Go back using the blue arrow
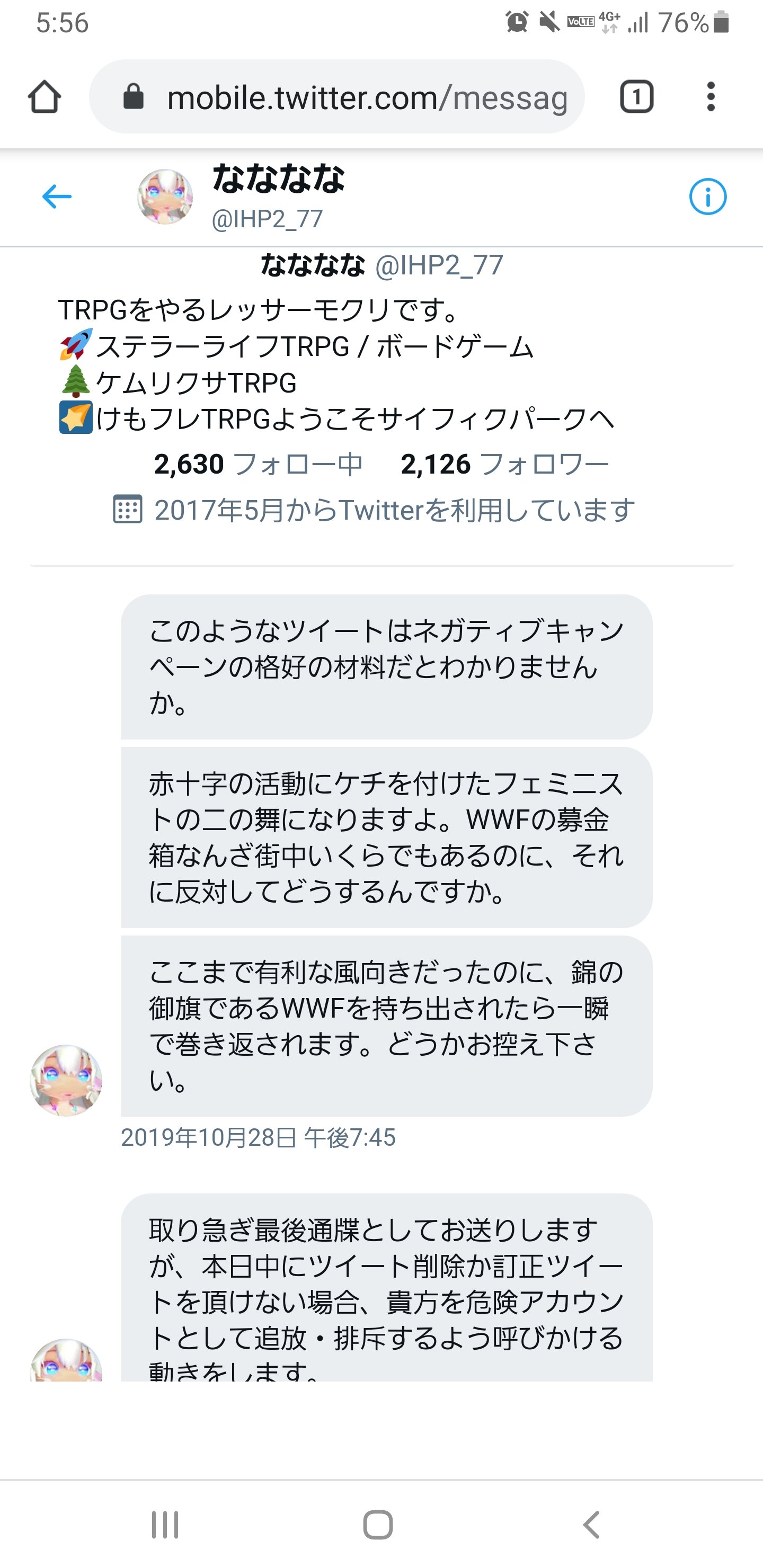 coord(57,197)
